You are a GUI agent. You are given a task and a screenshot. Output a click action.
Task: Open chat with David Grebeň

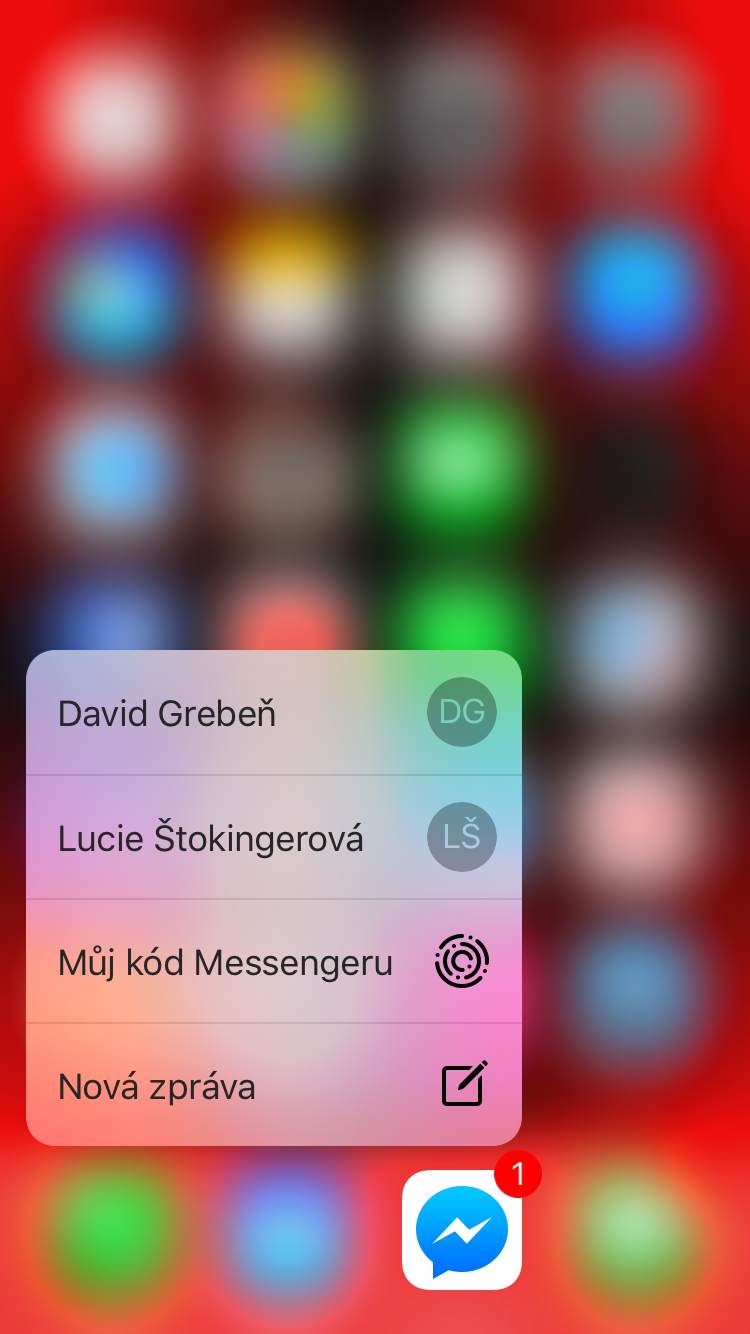(x=273, y=713)
